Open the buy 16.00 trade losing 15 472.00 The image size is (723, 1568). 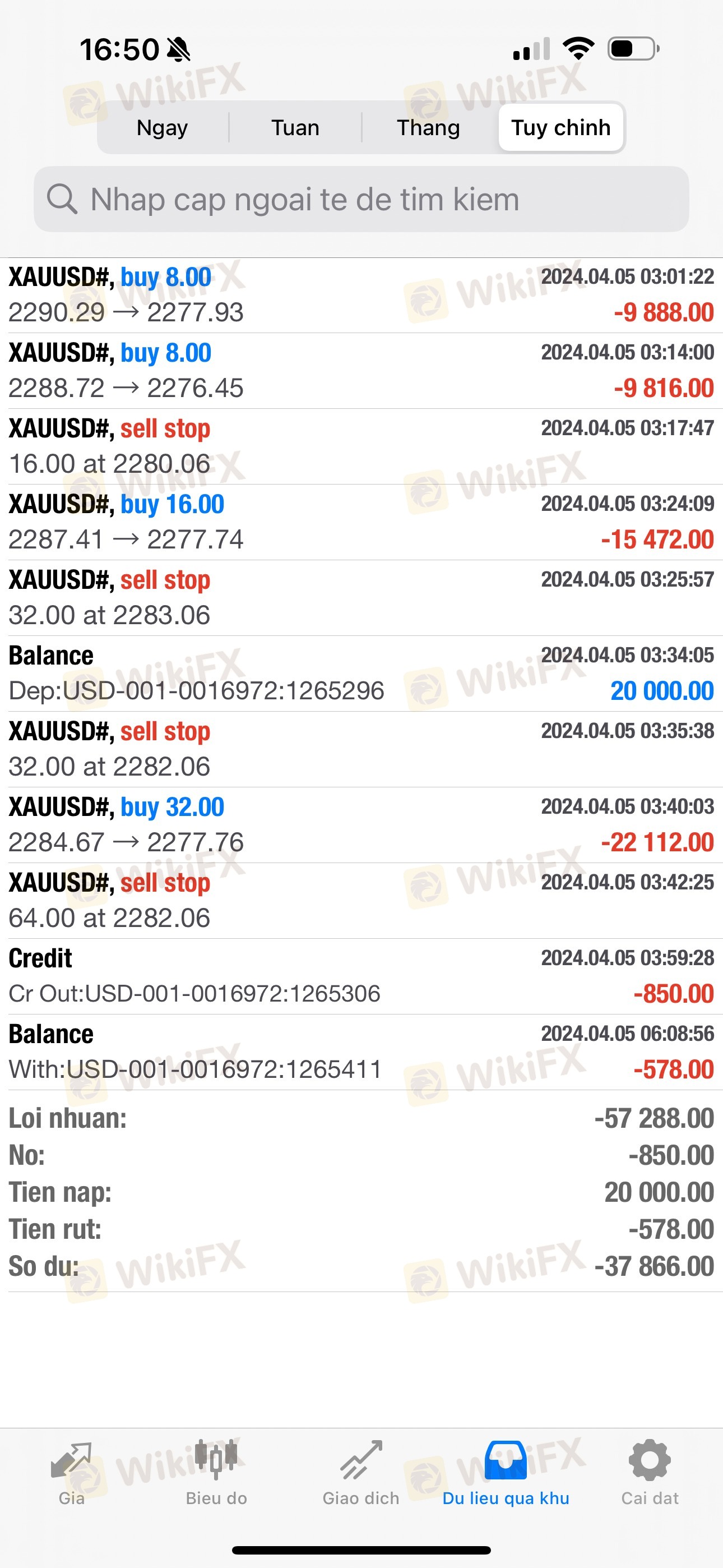pos(361,522)
